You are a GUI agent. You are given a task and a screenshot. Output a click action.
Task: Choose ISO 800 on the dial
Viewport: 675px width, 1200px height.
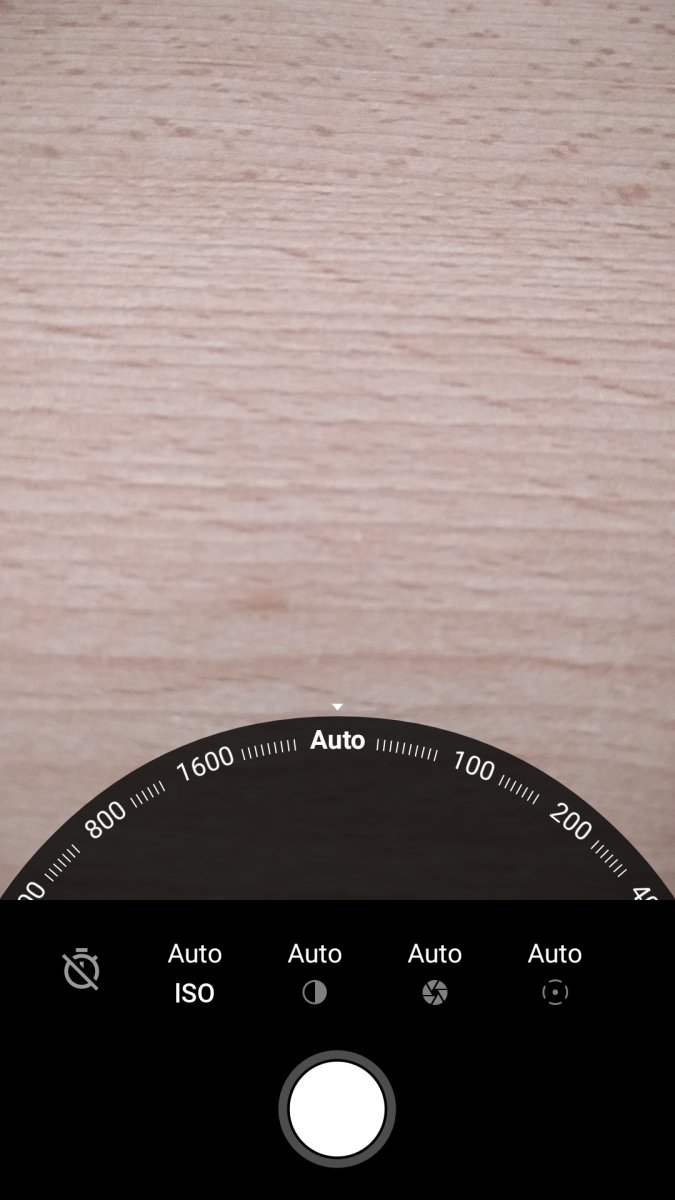tap(106, 819)
